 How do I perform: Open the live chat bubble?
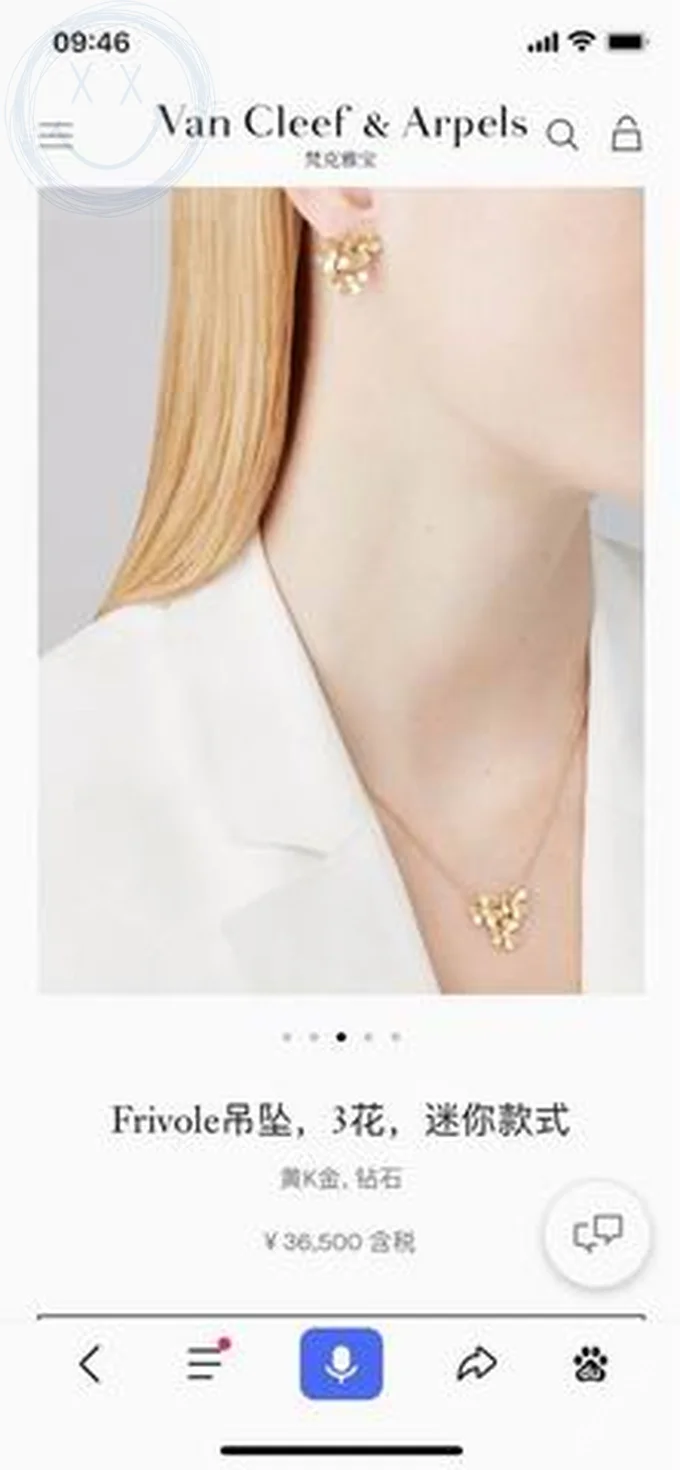[x=597, y=1234]
